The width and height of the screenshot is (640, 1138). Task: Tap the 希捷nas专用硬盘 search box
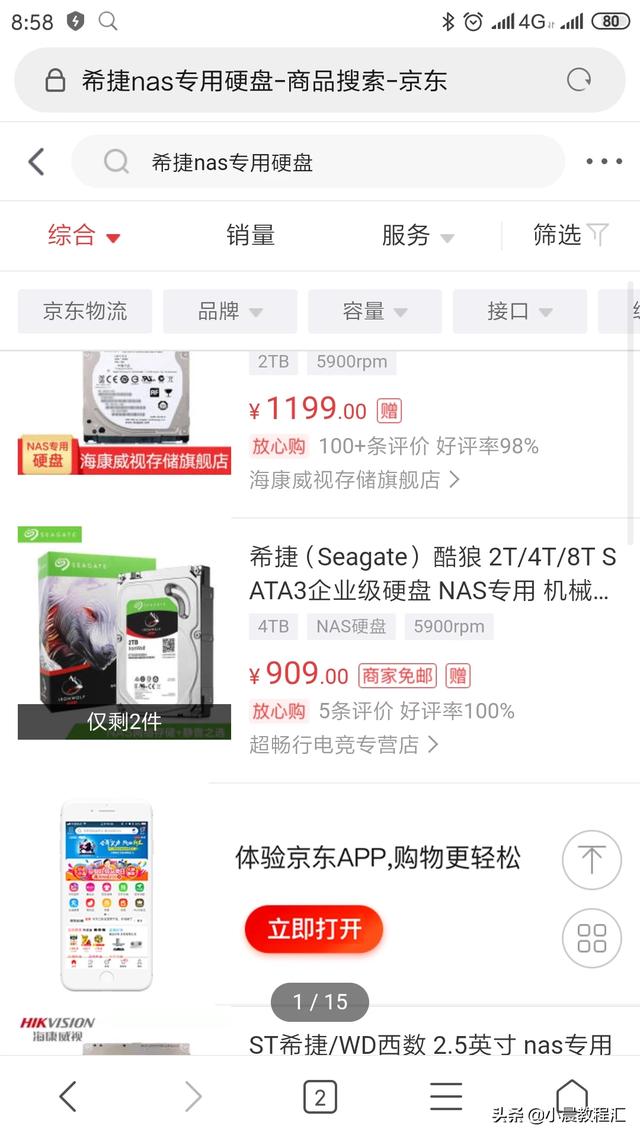(x=318, y=162)
